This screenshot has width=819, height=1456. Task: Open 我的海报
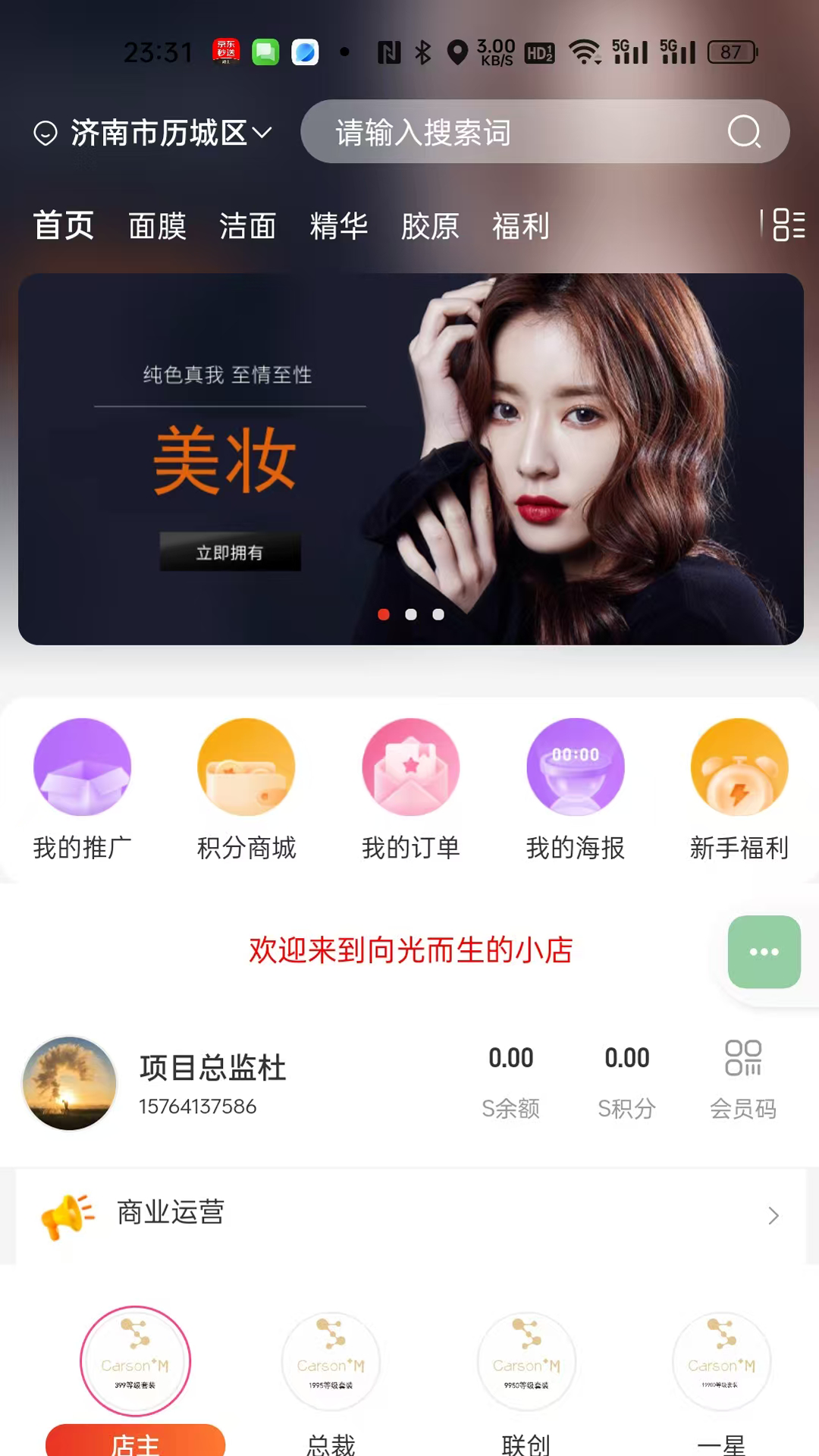[x=575, y=789]
